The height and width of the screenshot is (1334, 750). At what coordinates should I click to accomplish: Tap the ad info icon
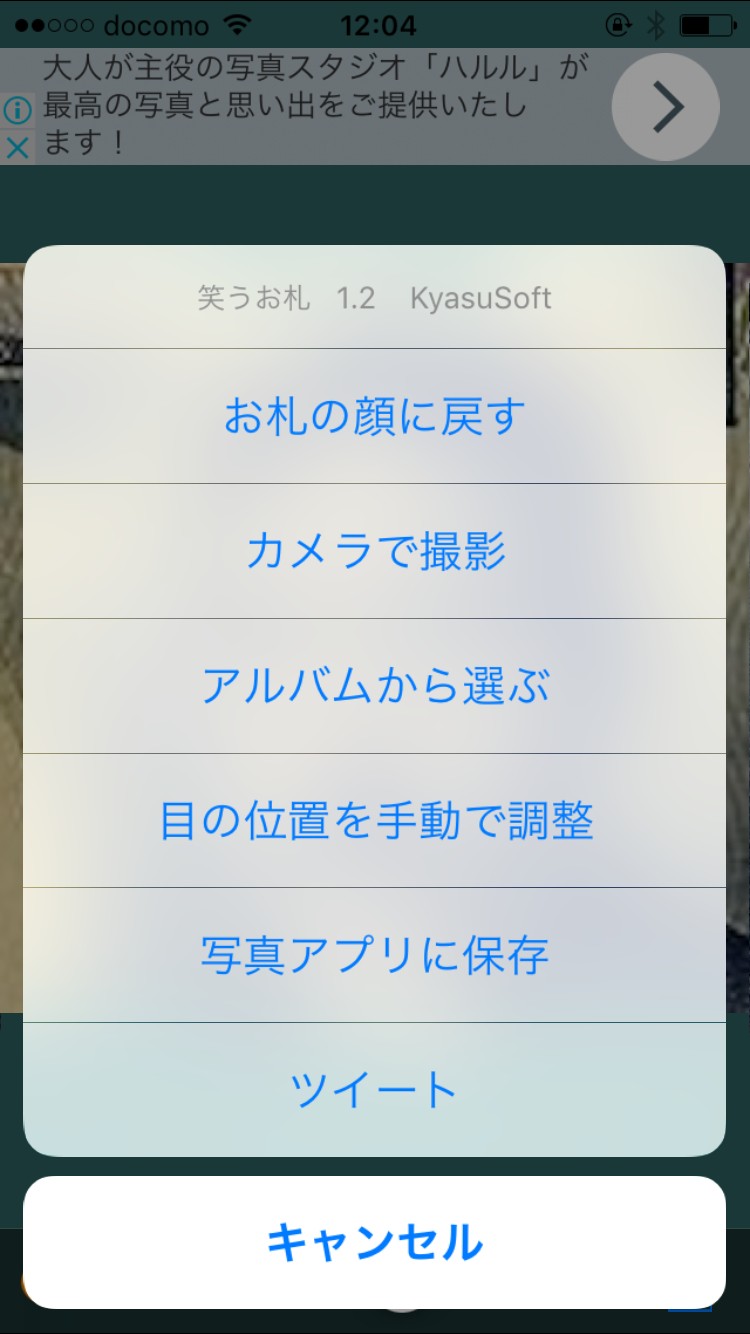click(17, 108)
